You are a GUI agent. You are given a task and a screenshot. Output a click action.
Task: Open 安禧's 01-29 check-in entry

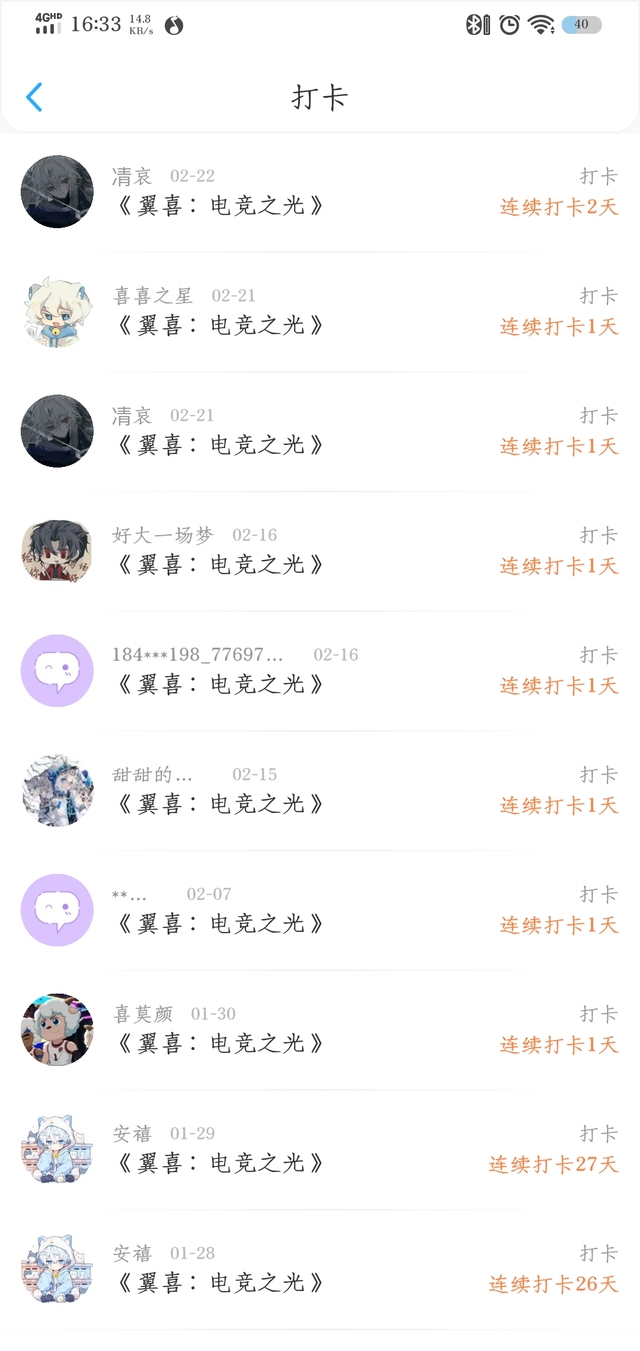tap(320, 1150)
